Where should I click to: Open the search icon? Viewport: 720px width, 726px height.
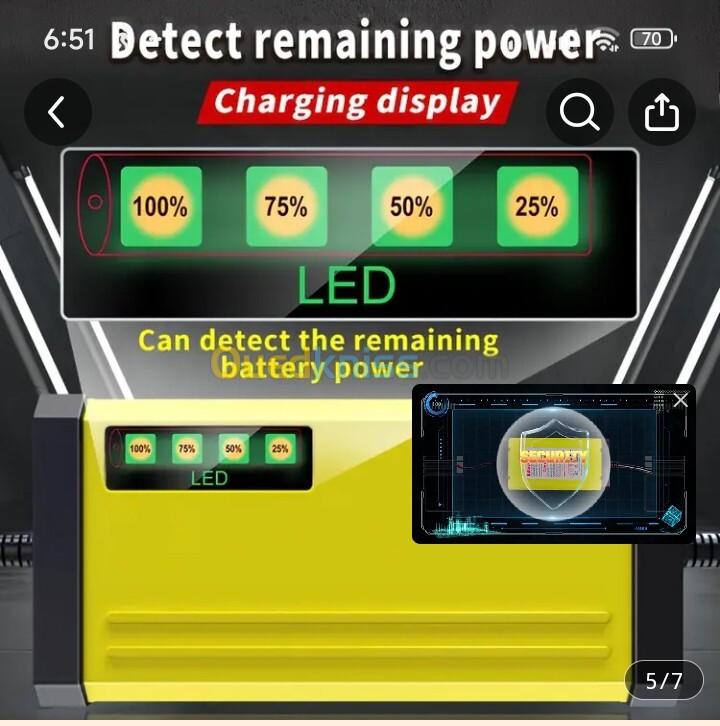579,112
